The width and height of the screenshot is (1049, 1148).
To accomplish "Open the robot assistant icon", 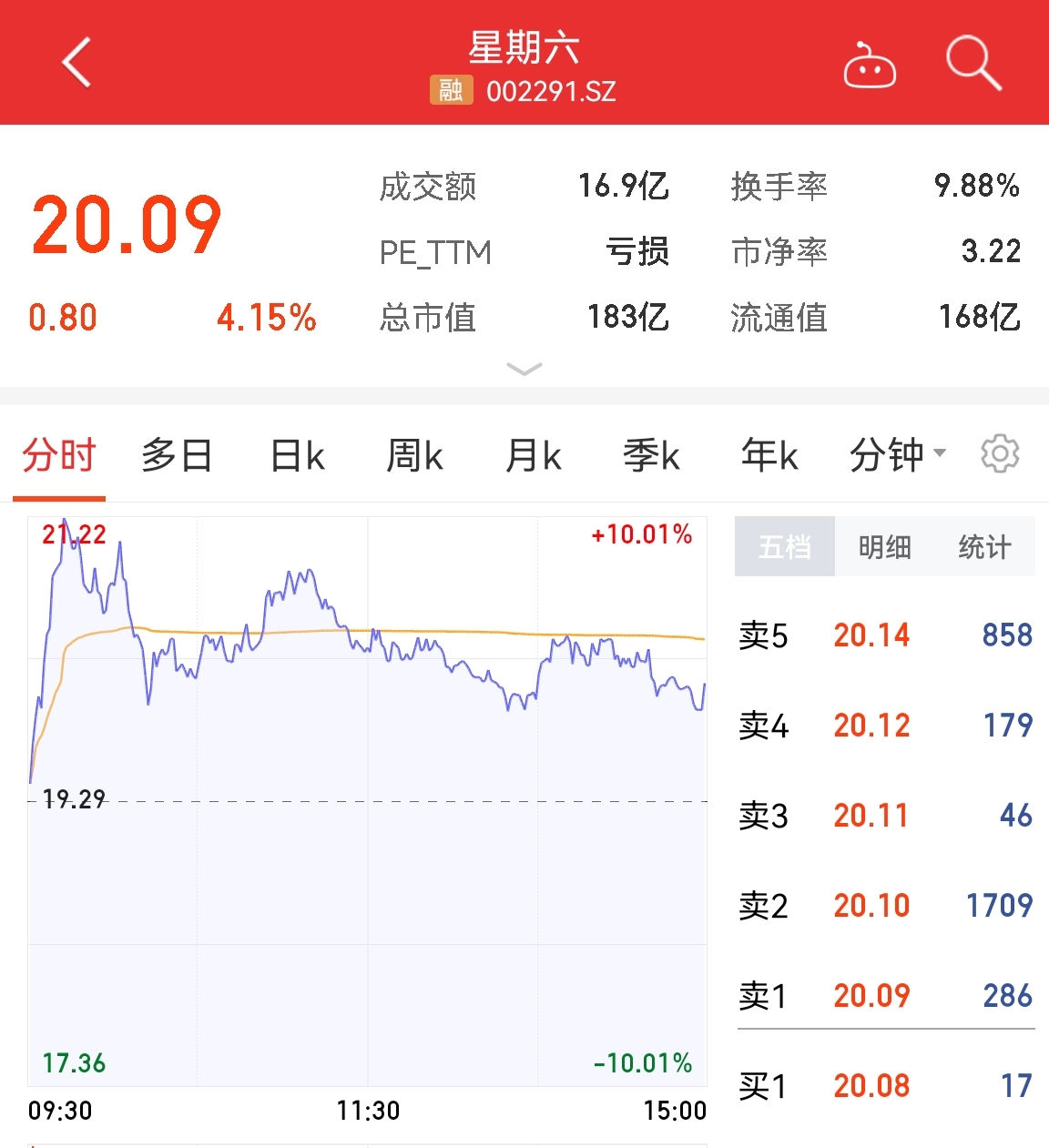I will tap(870, 66).
